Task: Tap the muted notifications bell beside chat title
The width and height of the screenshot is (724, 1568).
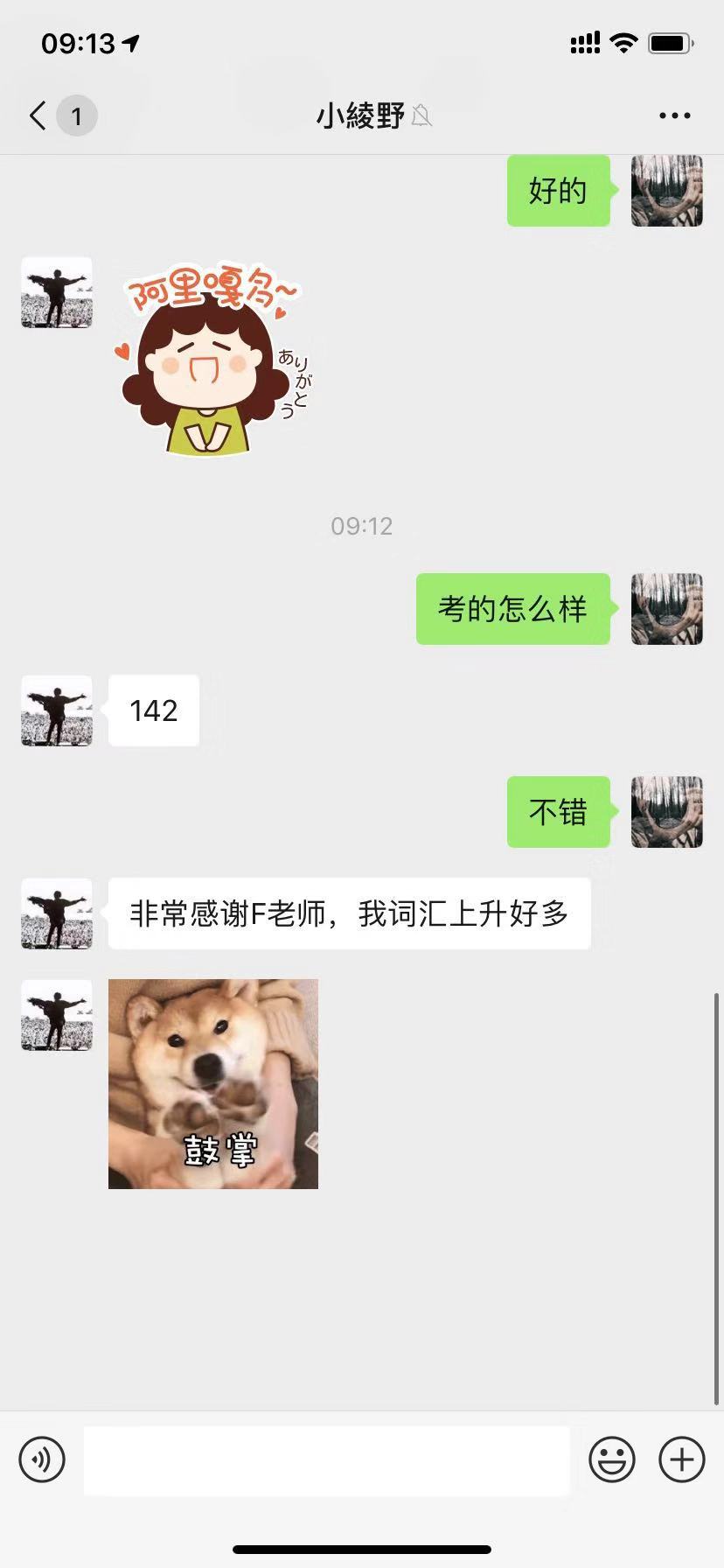Action: (422, 116)
